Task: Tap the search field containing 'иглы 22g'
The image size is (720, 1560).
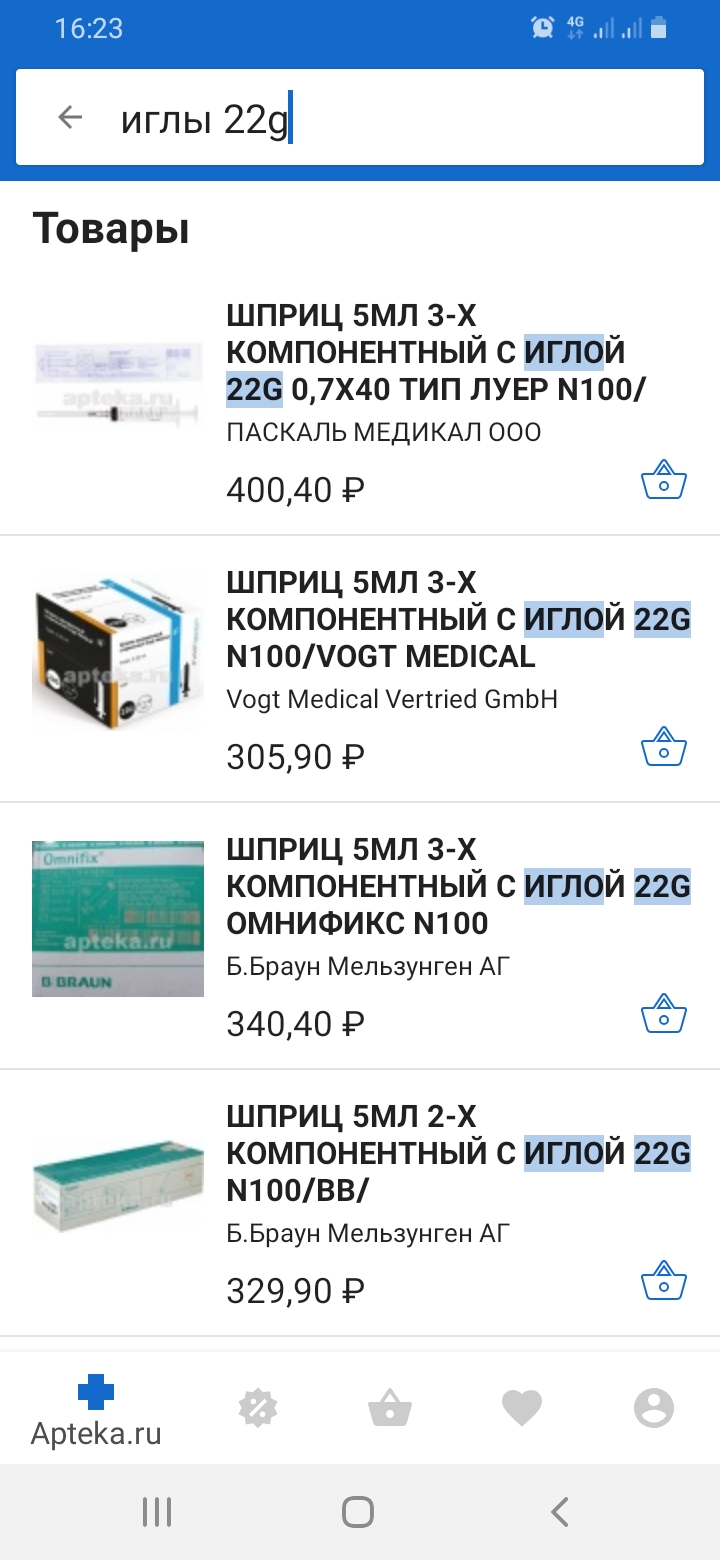Action: [400, 118]
